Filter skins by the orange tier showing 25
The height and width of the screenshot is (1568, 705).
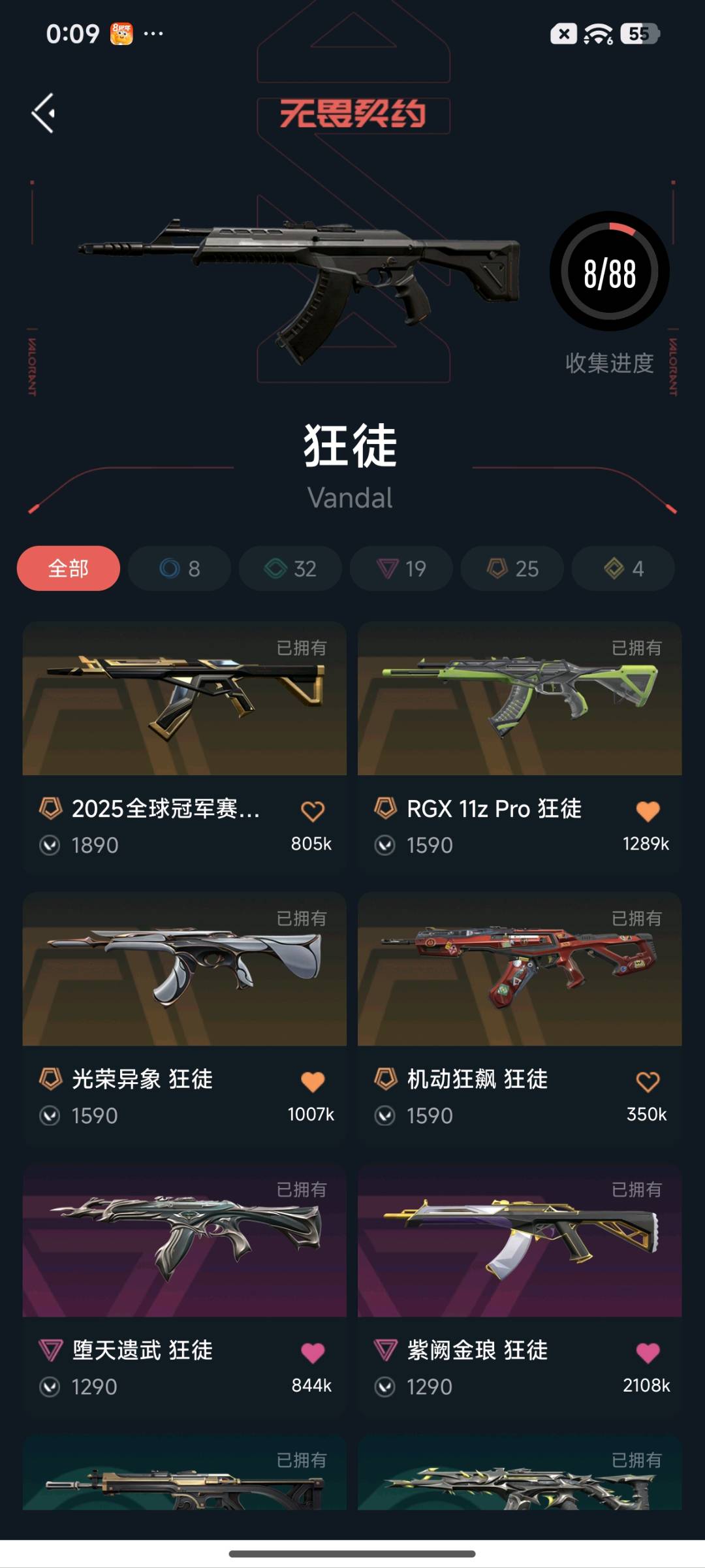[512, 568]
